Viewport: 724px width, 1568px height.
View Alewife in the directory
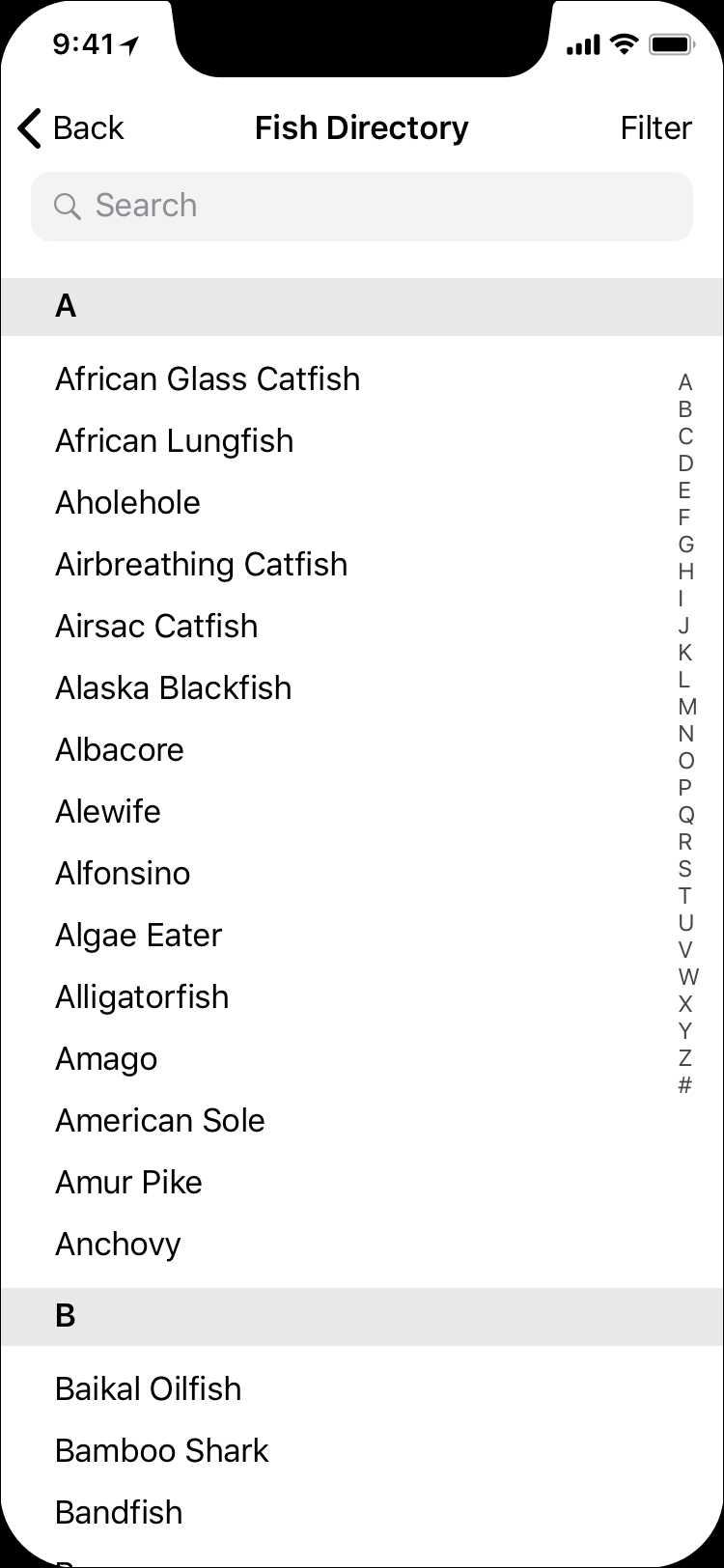[x=107, y=812]
